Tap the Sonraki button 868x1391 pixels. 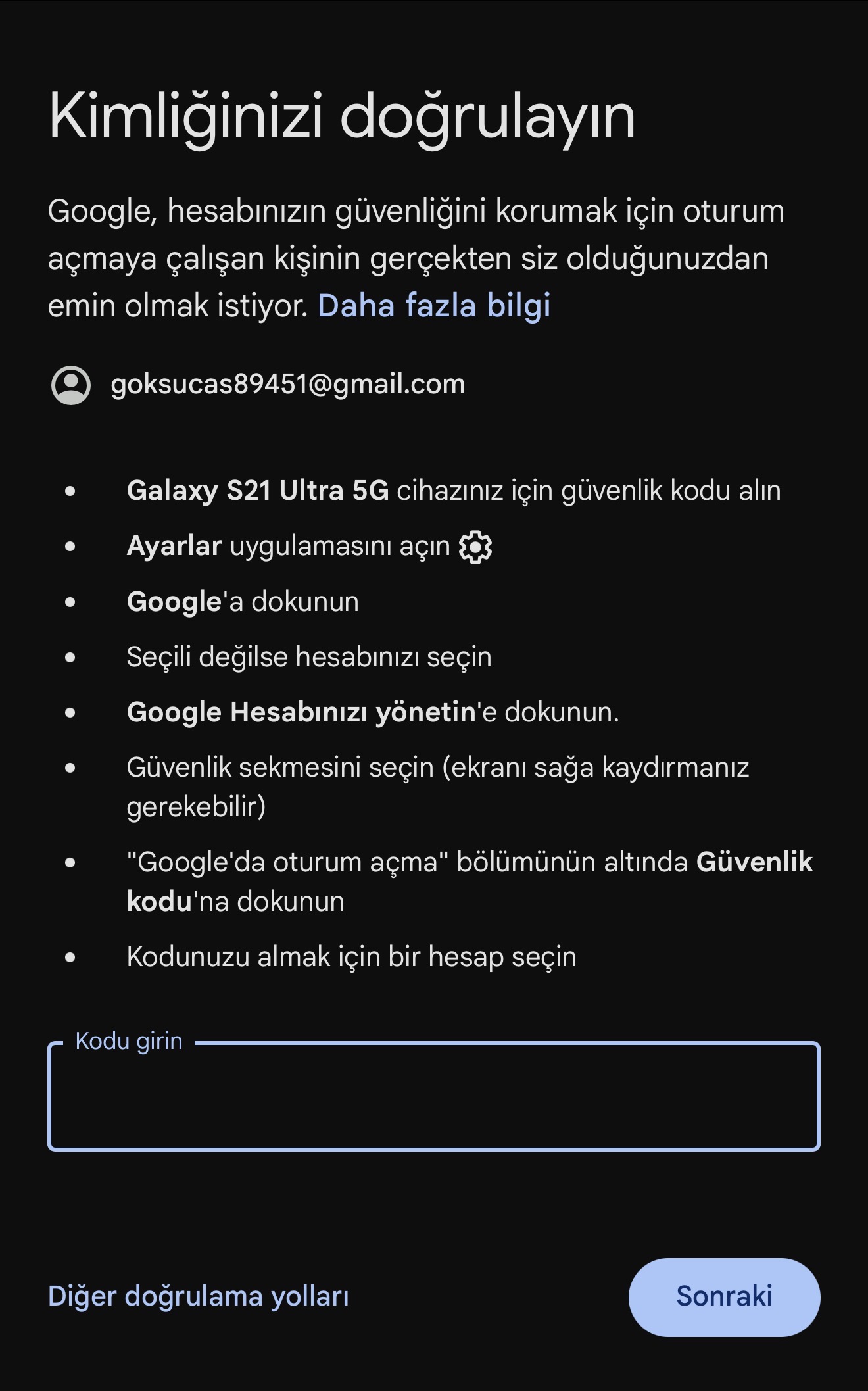tap(724, 1297)
